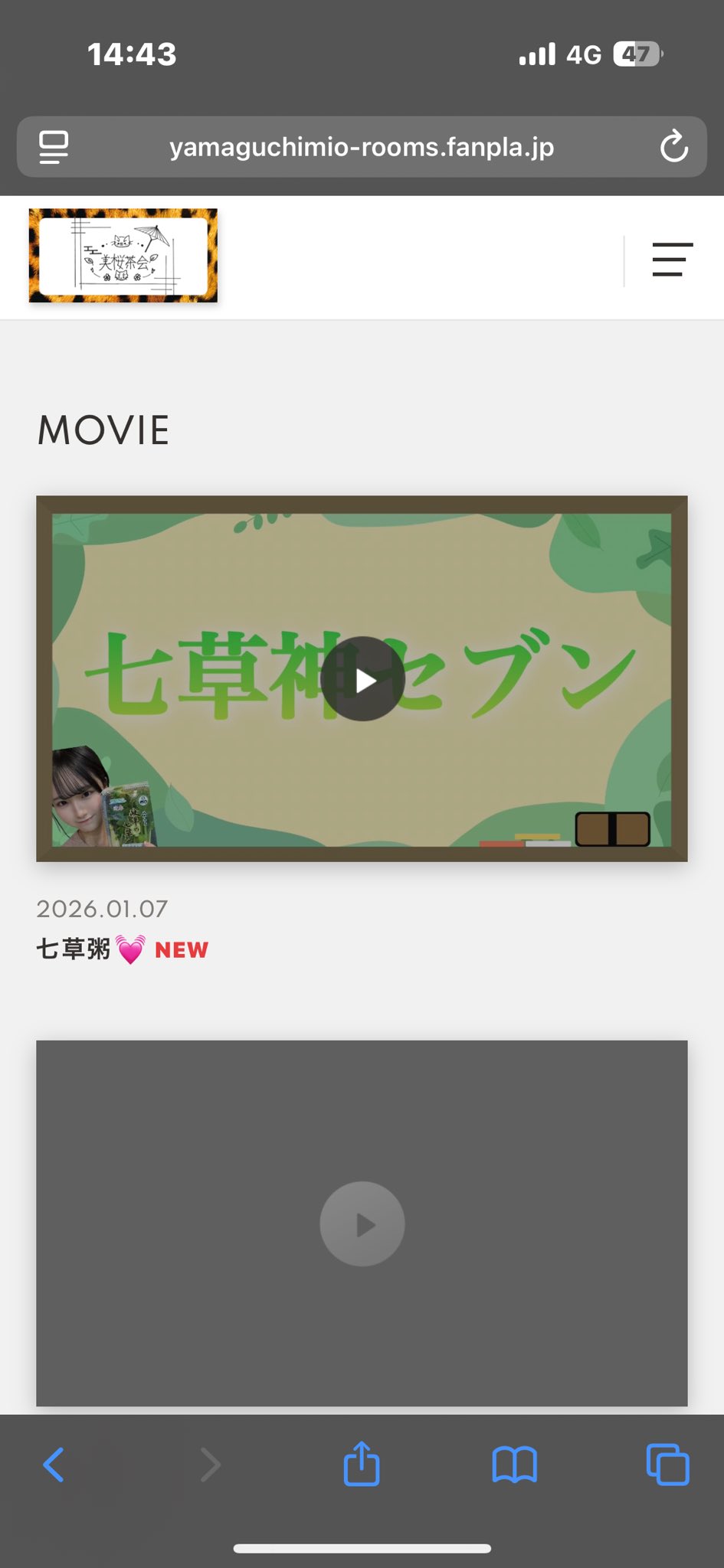Open Safari bookmarks
724x1568 pixels.
click(x=514, y=1465)
